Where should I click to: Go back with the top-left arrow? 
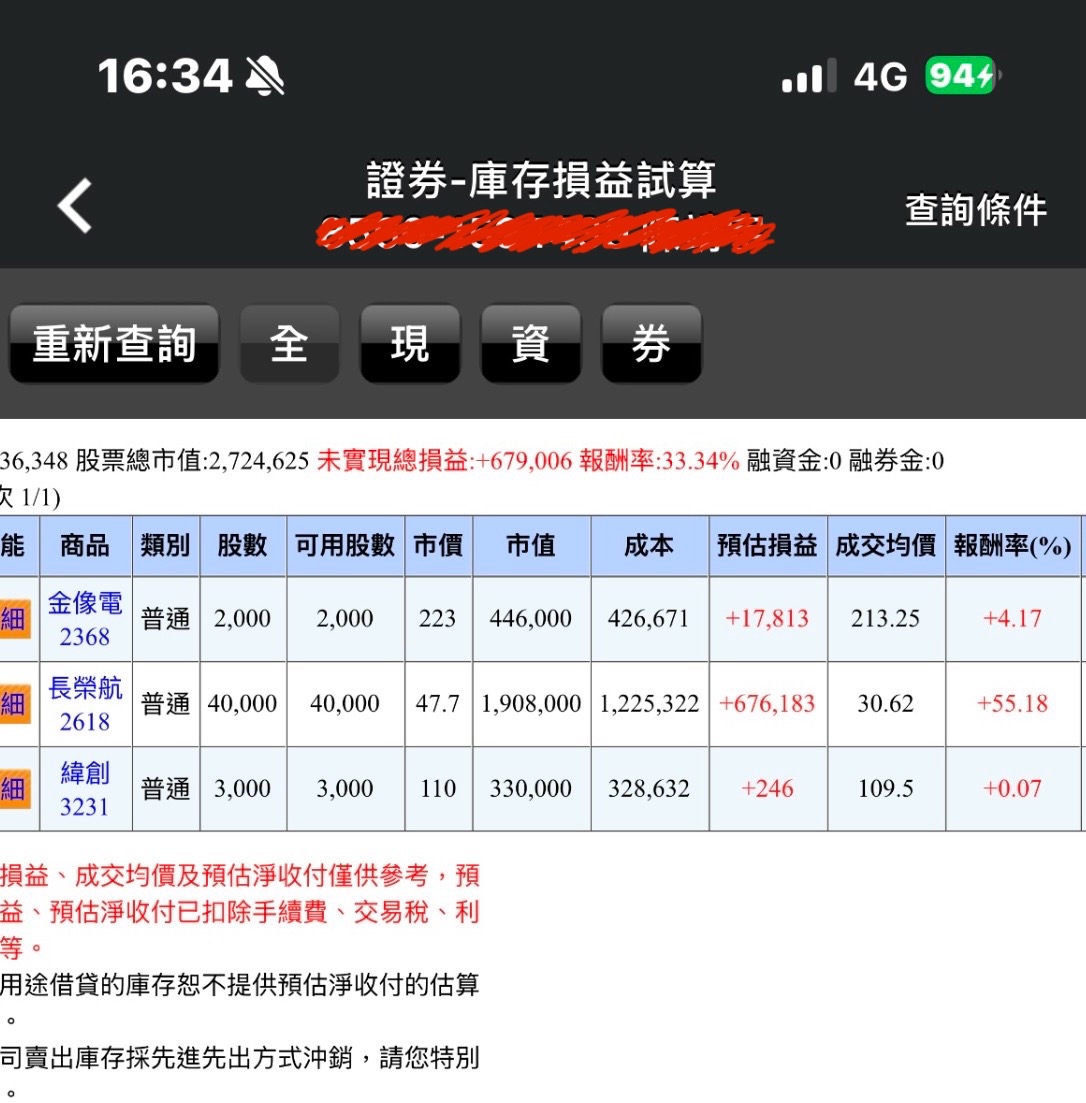tap(75, 205)
